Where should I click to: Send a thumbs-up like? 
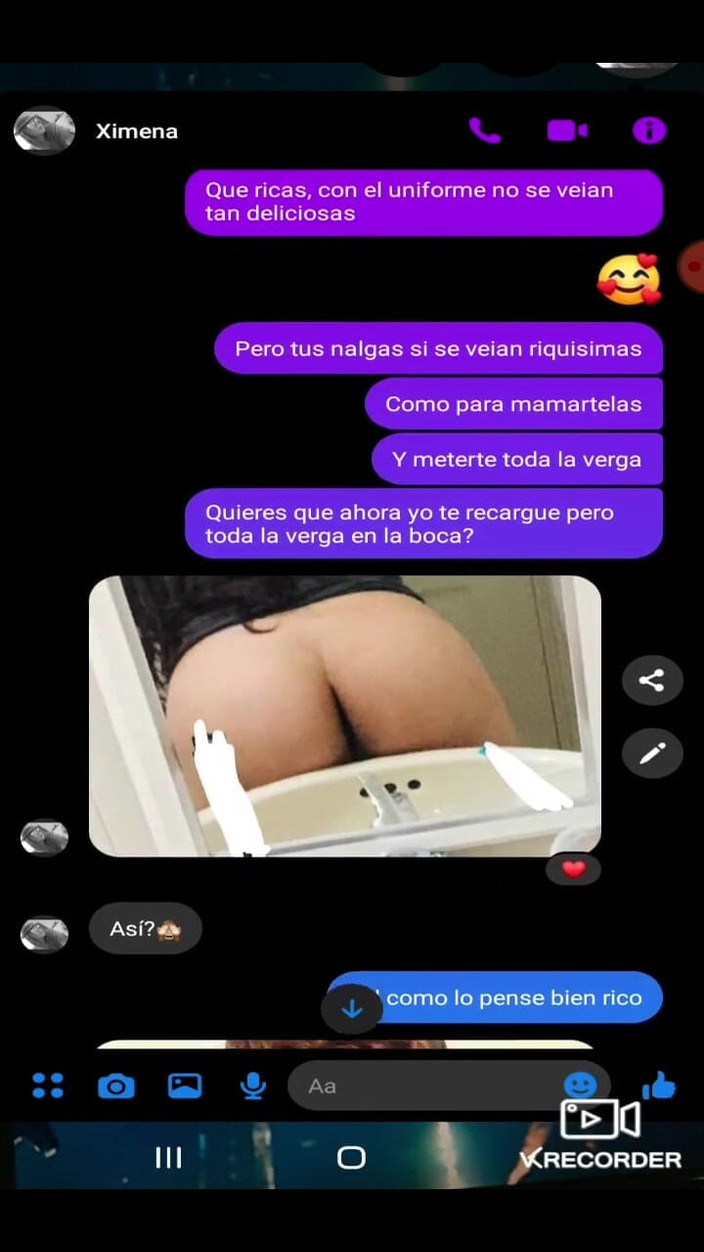tap(659, 1084)
